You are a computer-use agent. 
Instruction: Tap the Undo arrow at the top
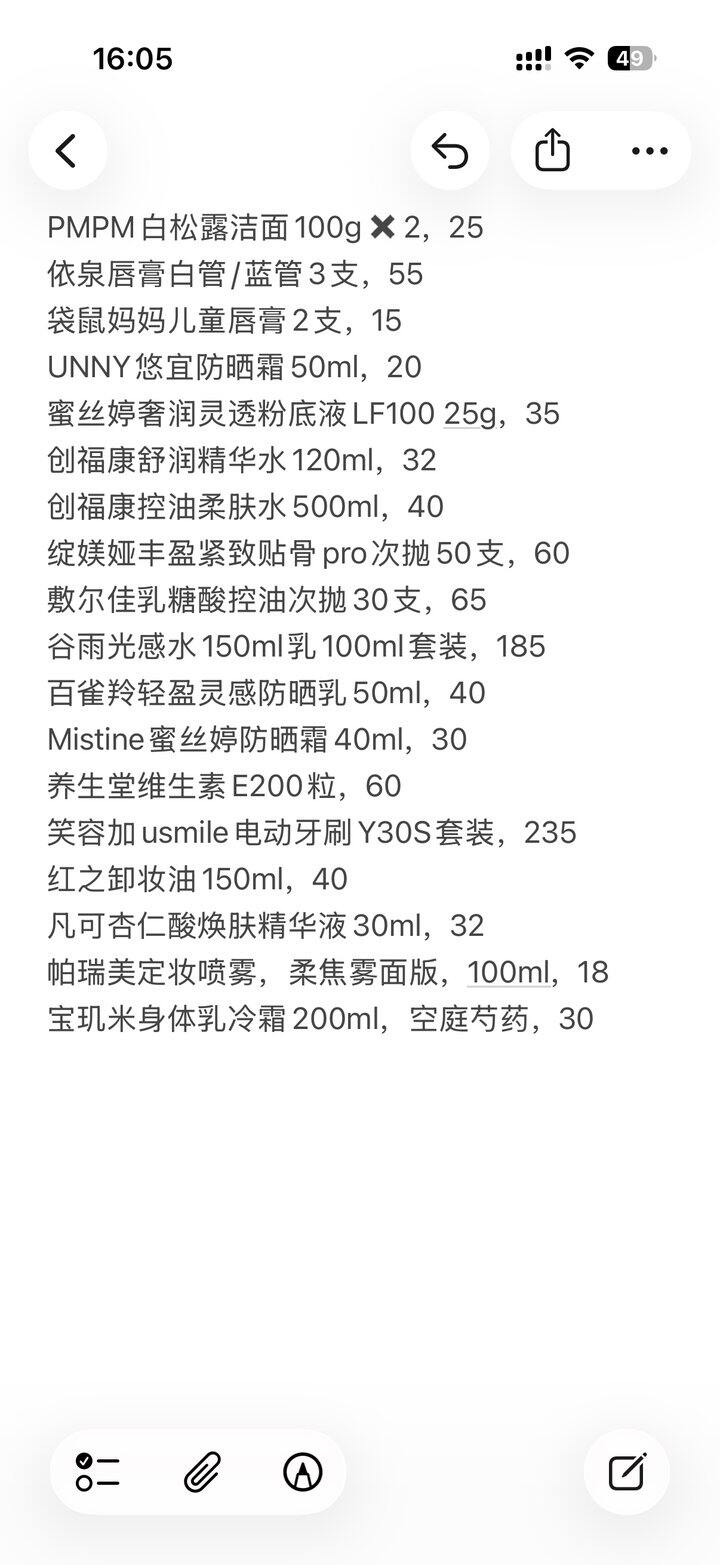point(449,150)
